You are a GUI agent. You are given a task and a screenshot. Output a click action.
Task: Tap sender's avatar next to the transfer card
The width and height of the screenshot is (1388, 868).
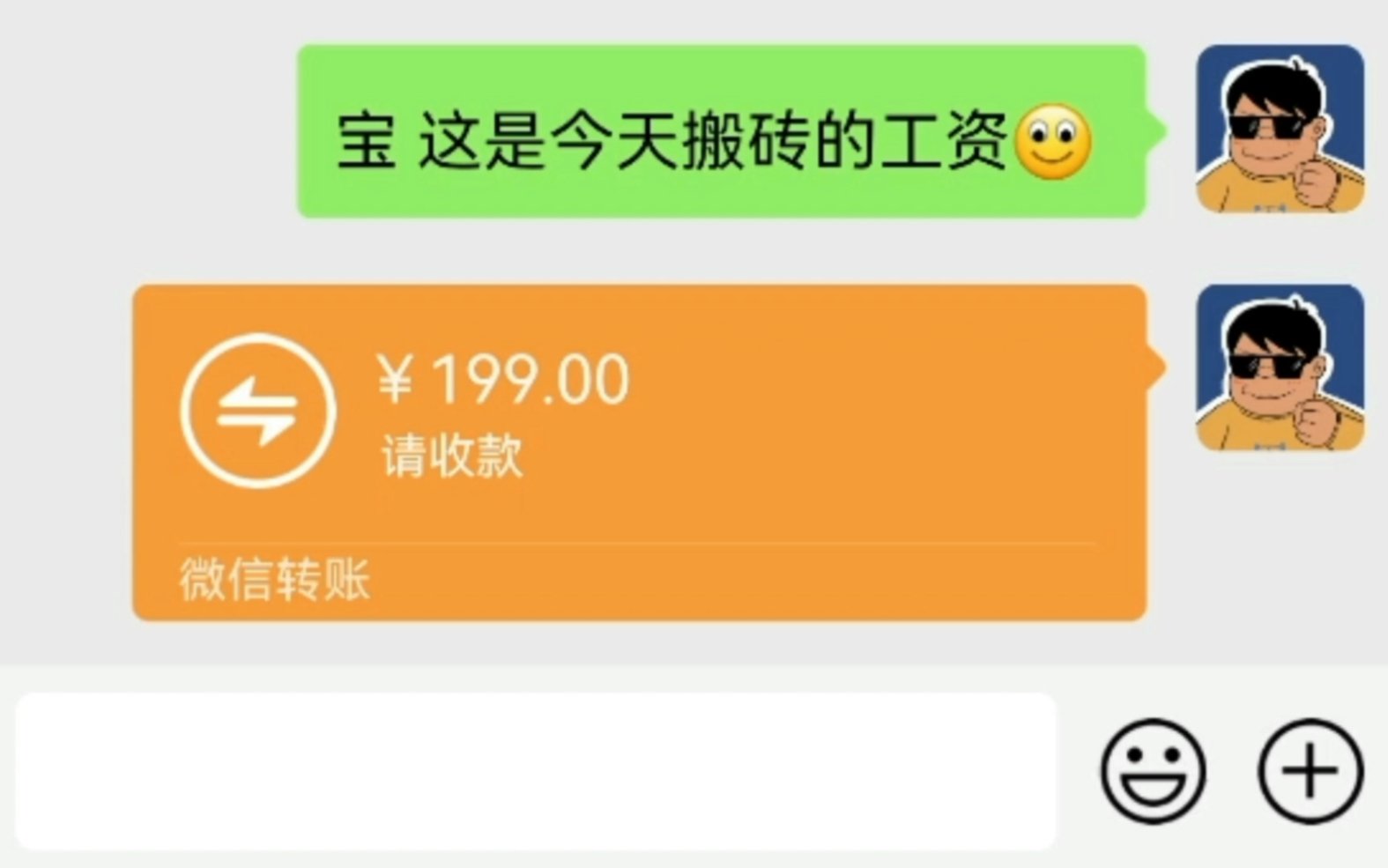pos(1280,367)
